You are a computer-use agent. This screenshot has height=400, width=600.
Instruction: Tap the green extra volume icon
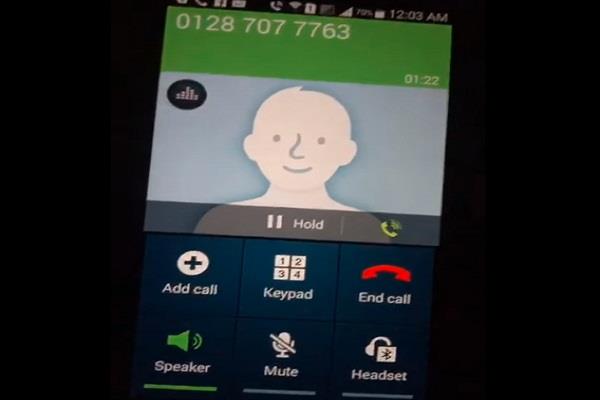[390, 228]
